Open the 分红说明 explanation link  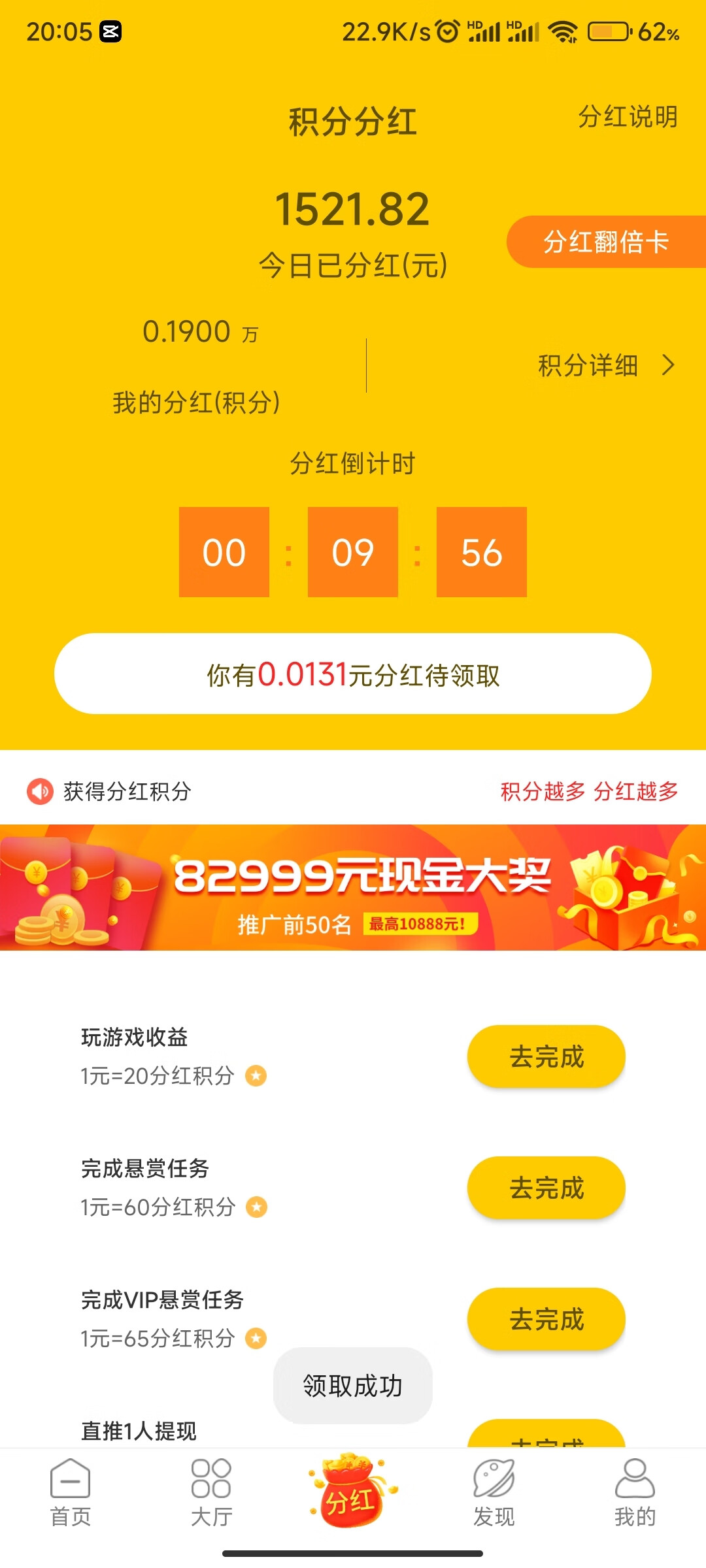point(627,117)
